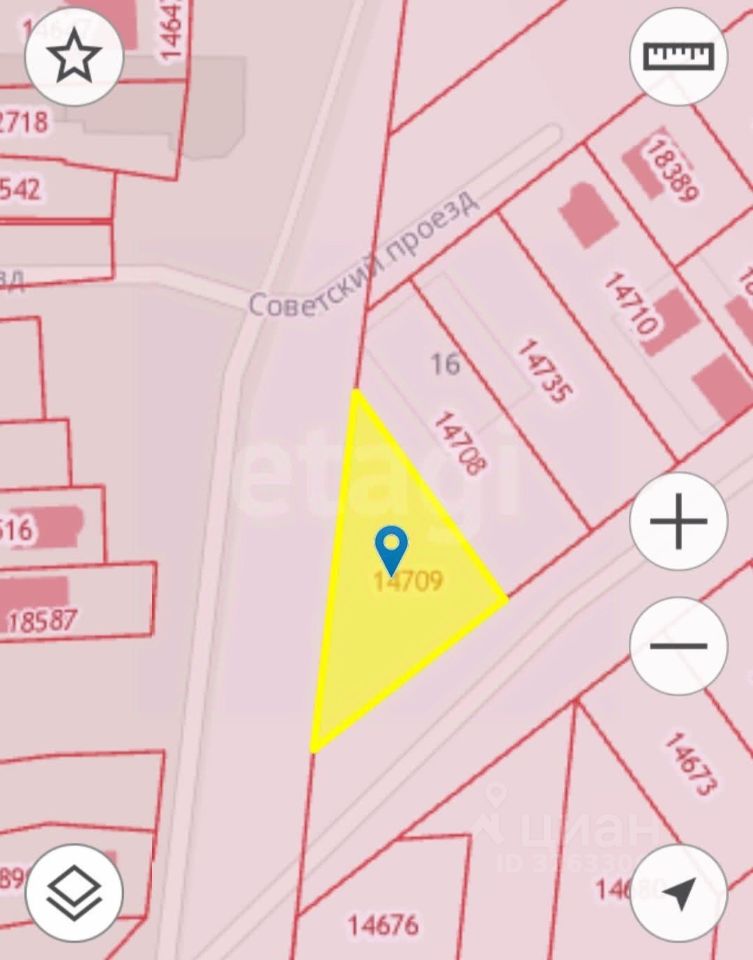Viewport: 753px width, 960px height.
Task: Add this parcel to favorites with the star
Action: point(74,58)
